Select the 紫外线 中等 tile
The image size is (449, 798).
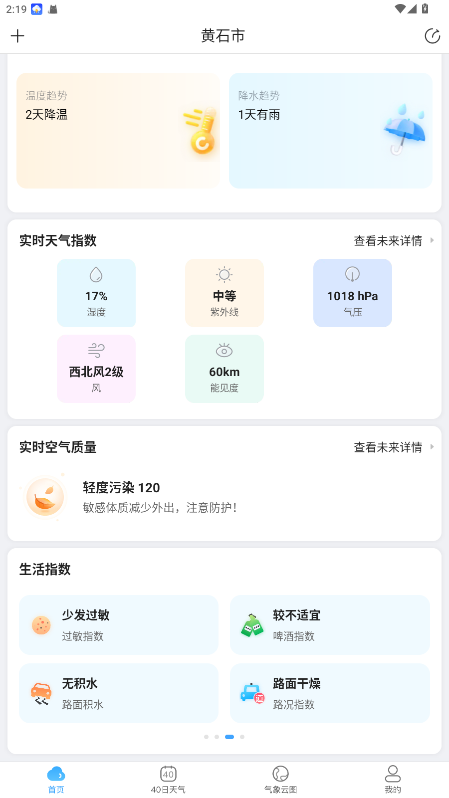pos(224,293)
